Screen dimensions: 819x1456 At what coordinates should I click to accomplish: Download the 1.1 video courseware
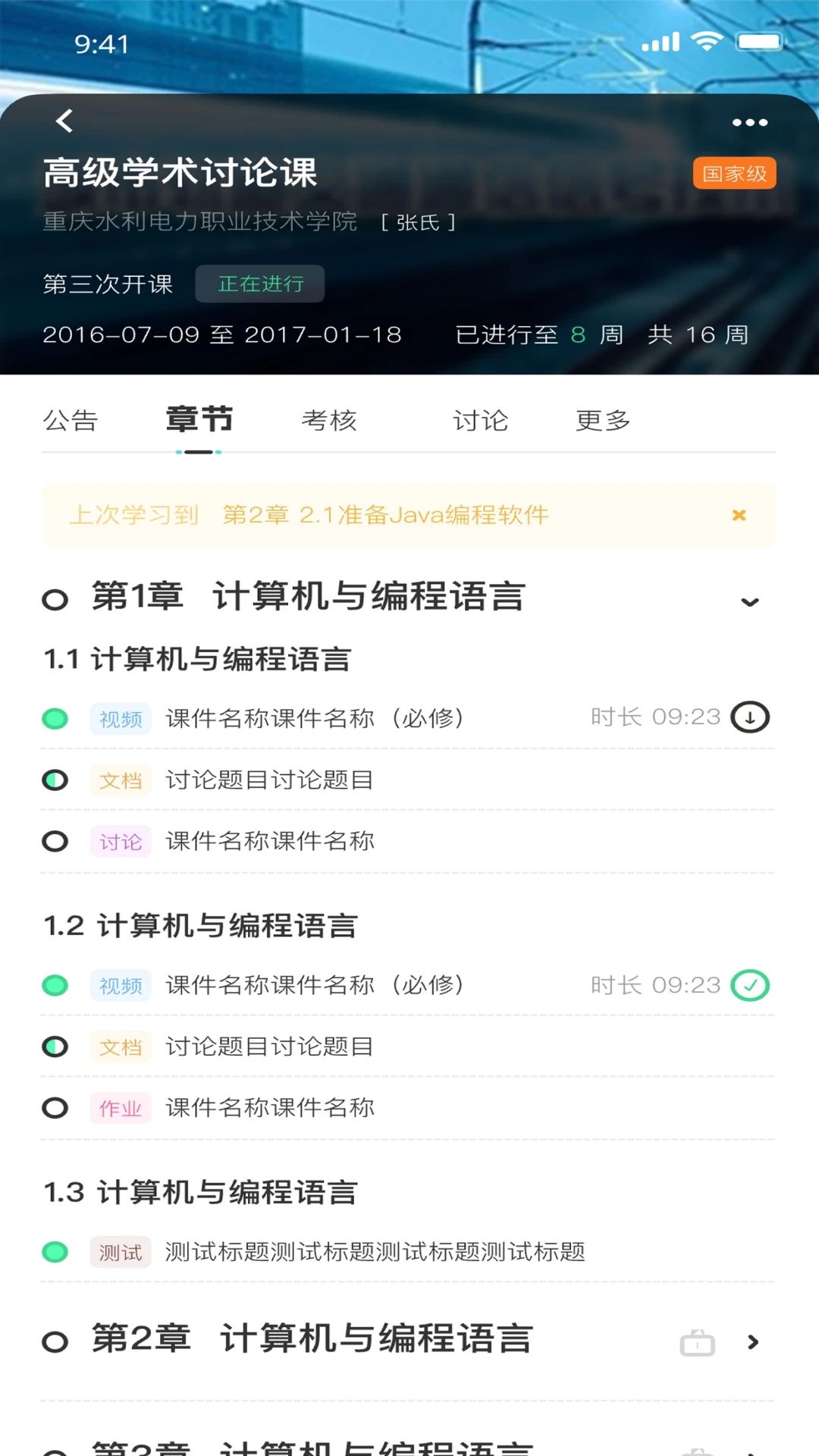point(749,717)
